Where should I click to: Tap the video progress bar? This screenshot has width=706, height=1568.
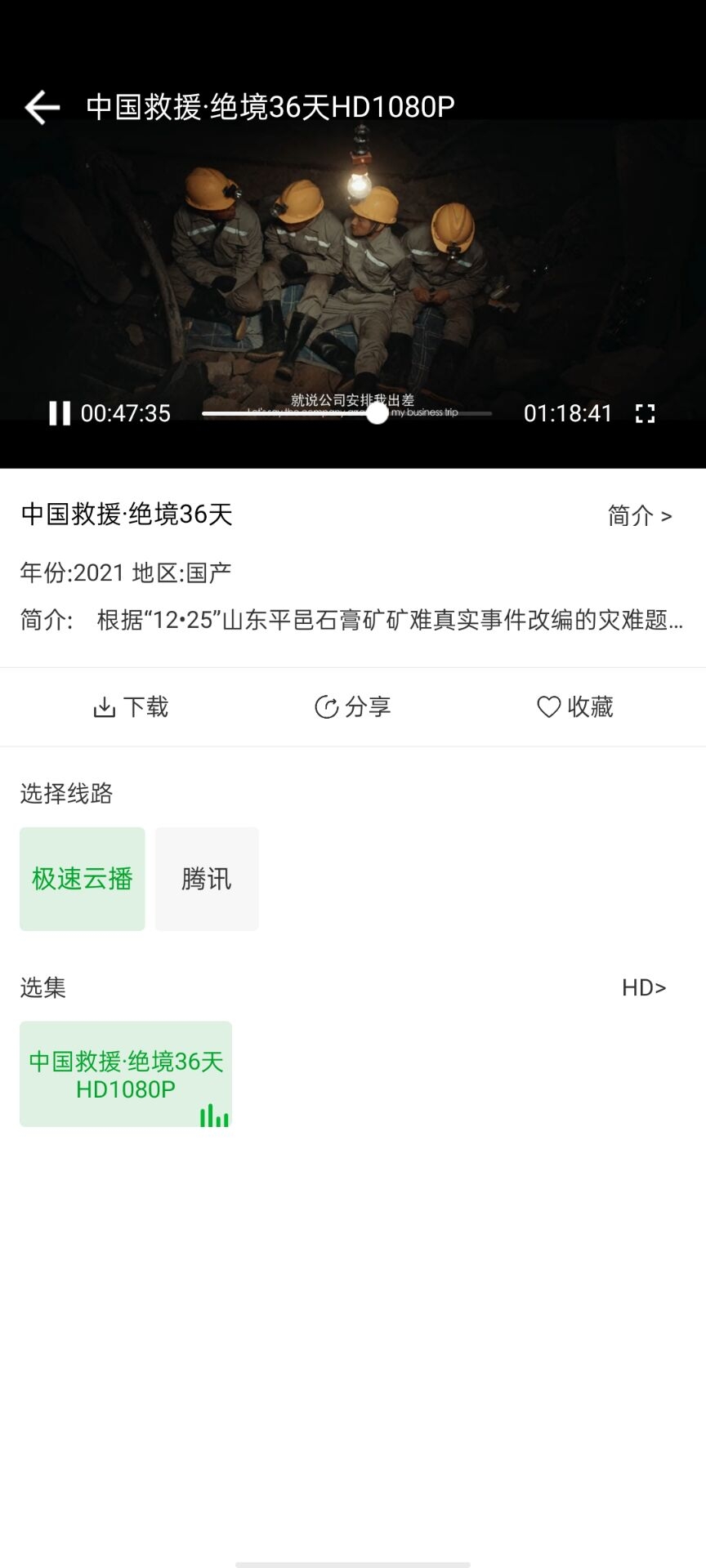347,414
